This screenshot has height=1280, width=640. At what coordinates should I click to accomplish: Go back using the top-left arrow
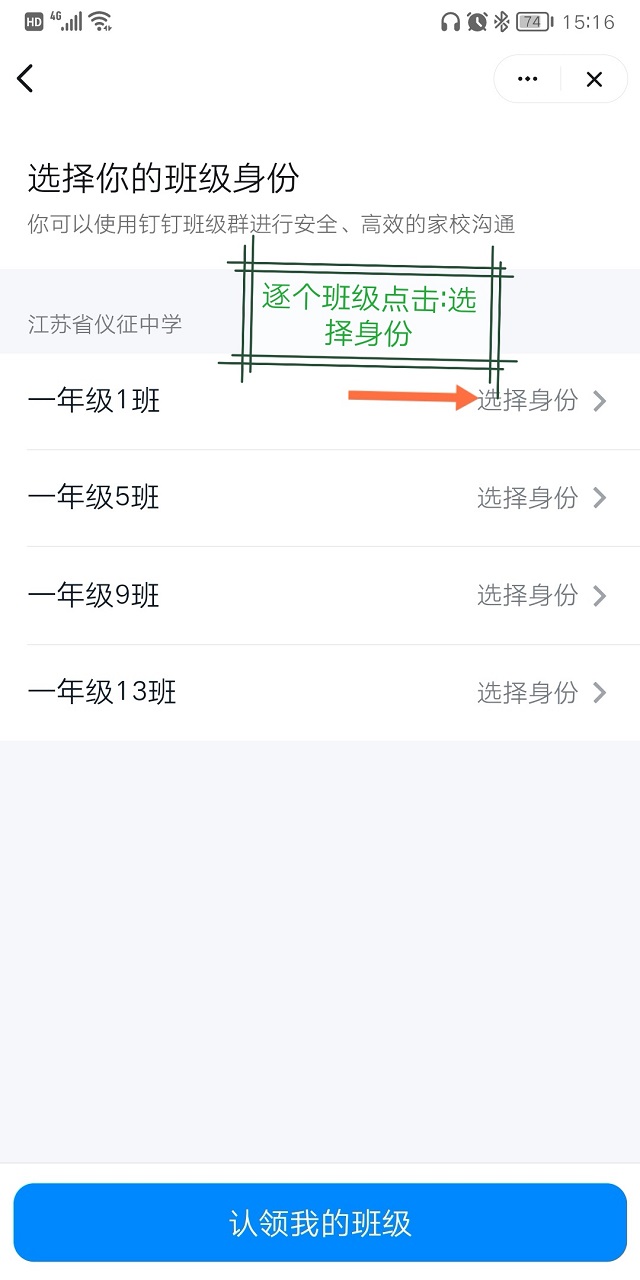coord(25,79)
